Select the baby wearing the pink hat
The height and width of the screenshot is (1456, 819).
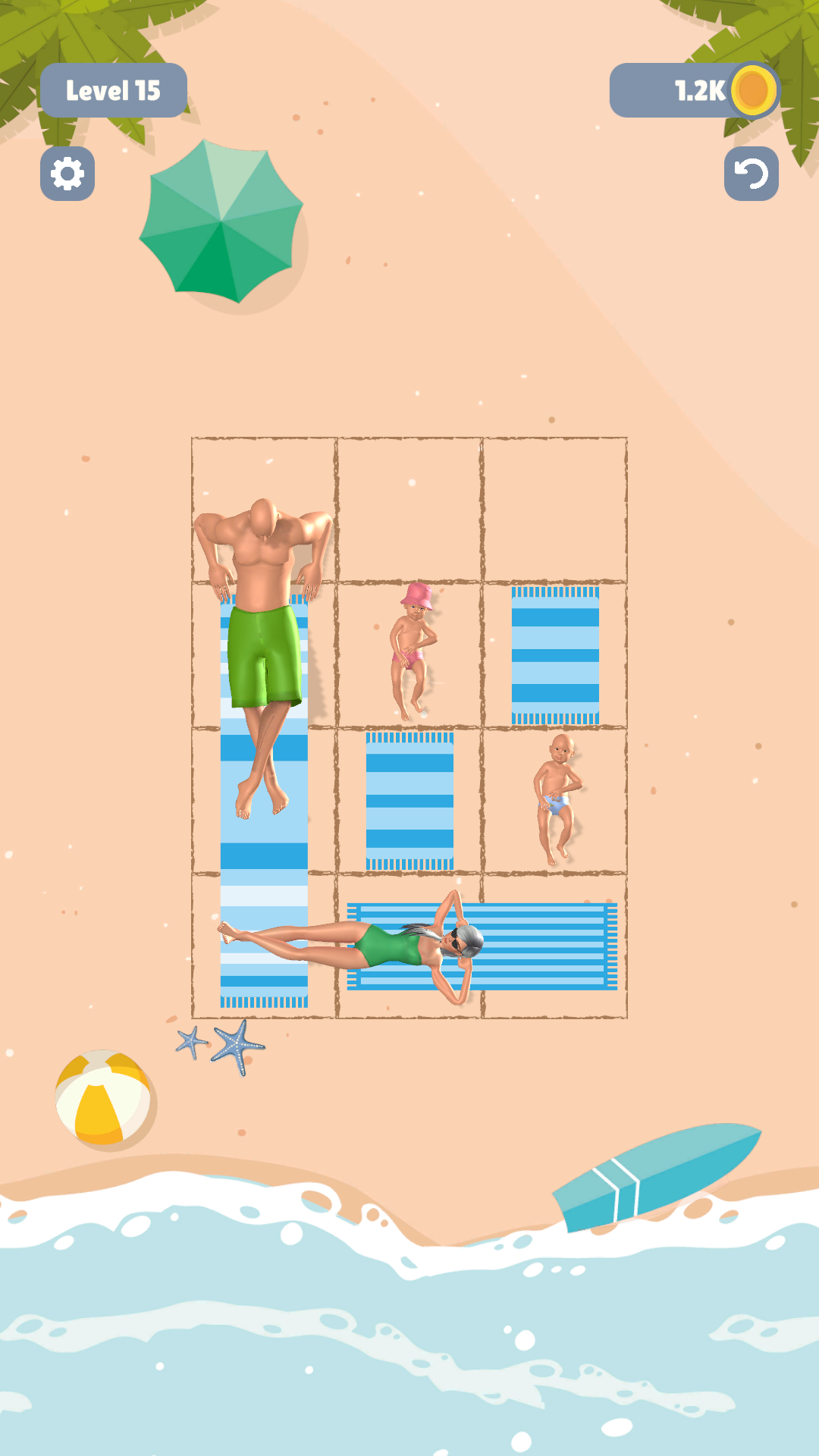tap(411, 651)
